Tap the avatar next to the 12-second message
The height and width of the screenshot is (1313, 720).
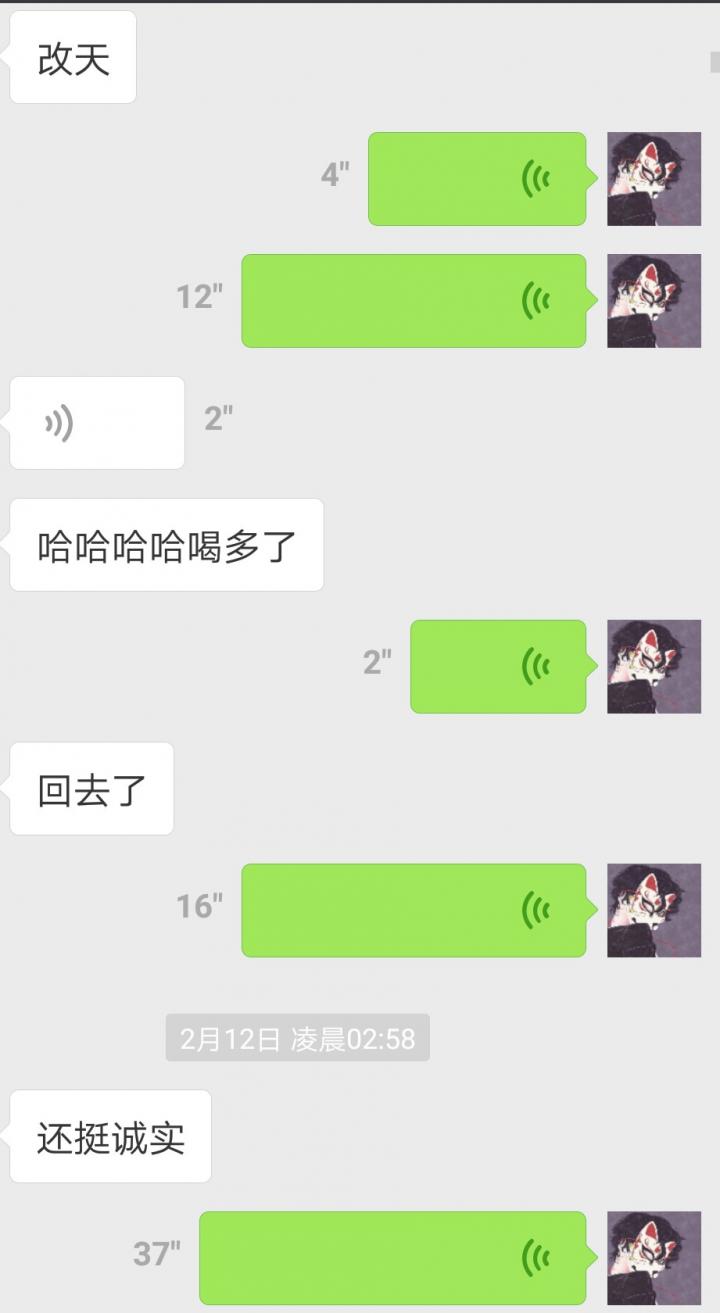[654, 300]
